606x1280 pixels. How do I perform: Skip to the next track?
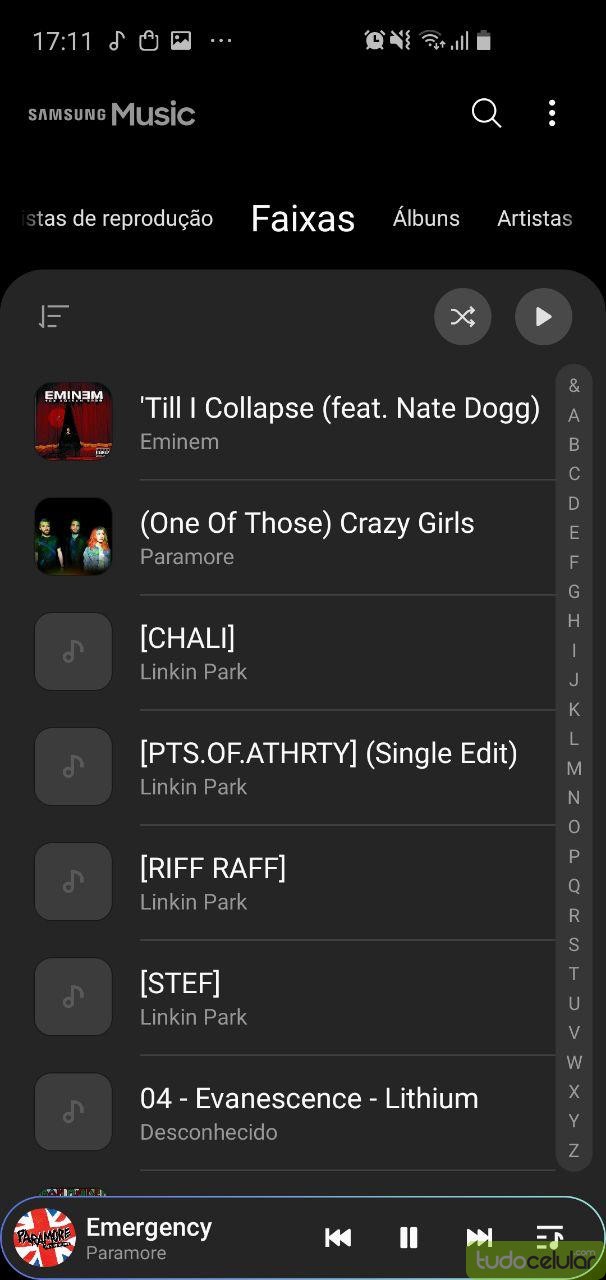[x=479, y=1238]
